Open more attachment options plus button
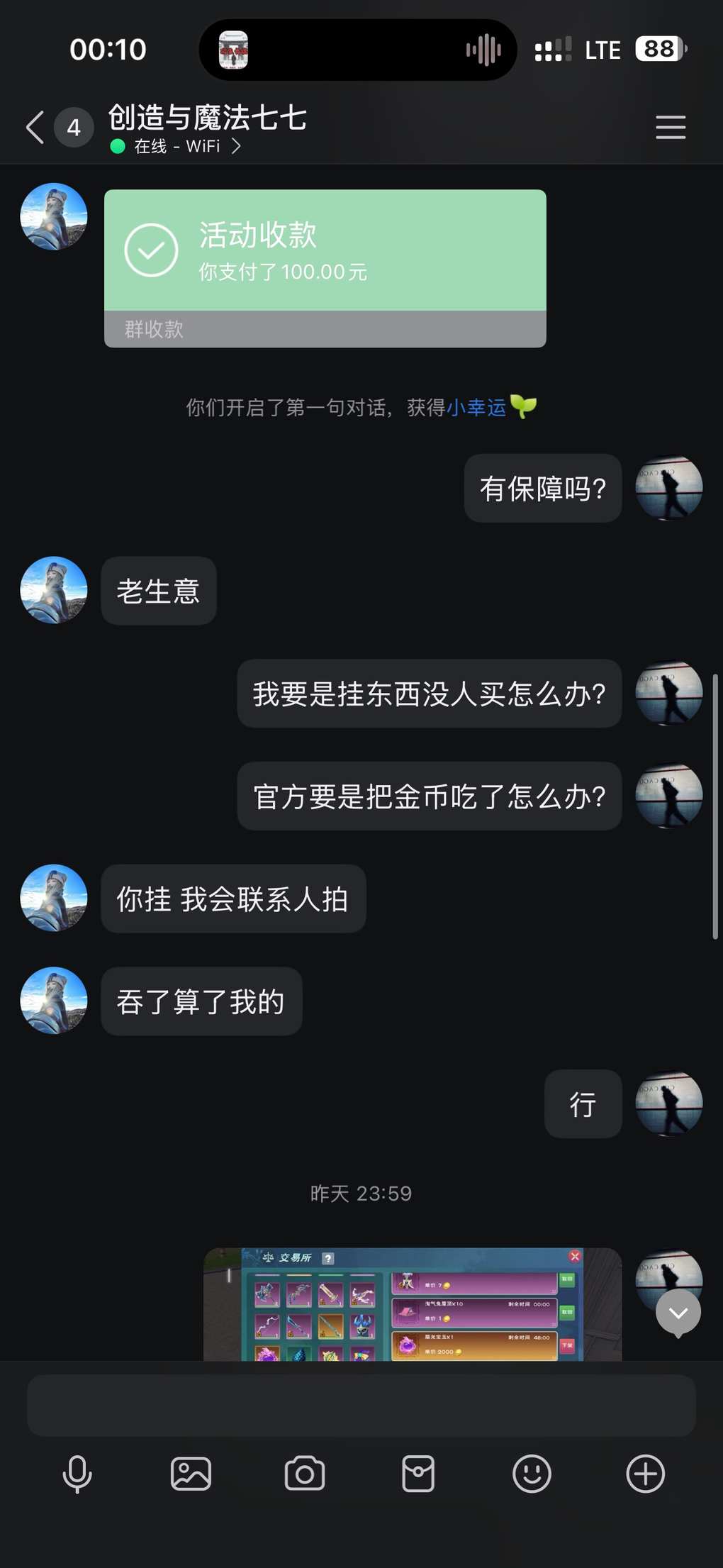The width and height of the screenshot is (723, 1568). point(645,1474)
